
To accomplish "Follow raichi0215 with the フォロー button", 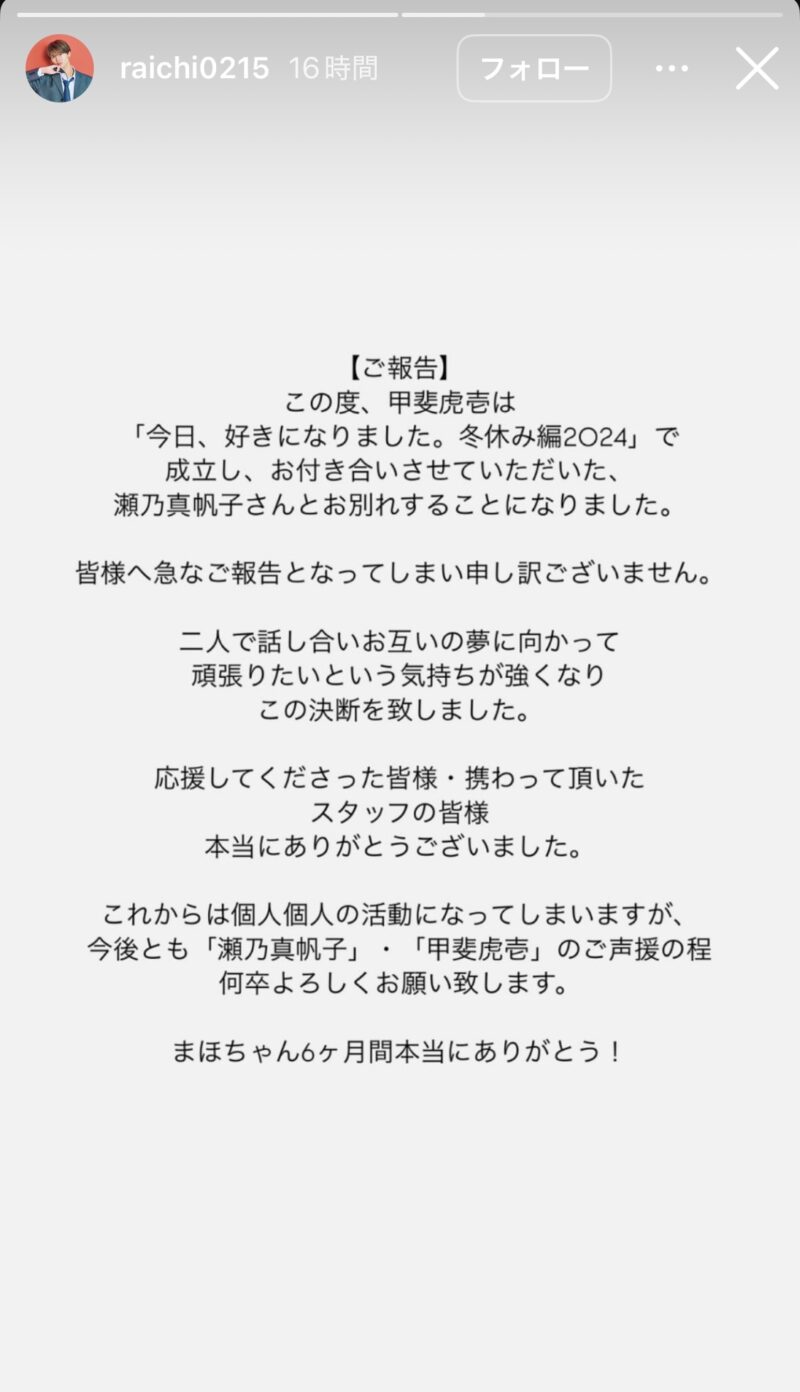I will coord(534,68).
